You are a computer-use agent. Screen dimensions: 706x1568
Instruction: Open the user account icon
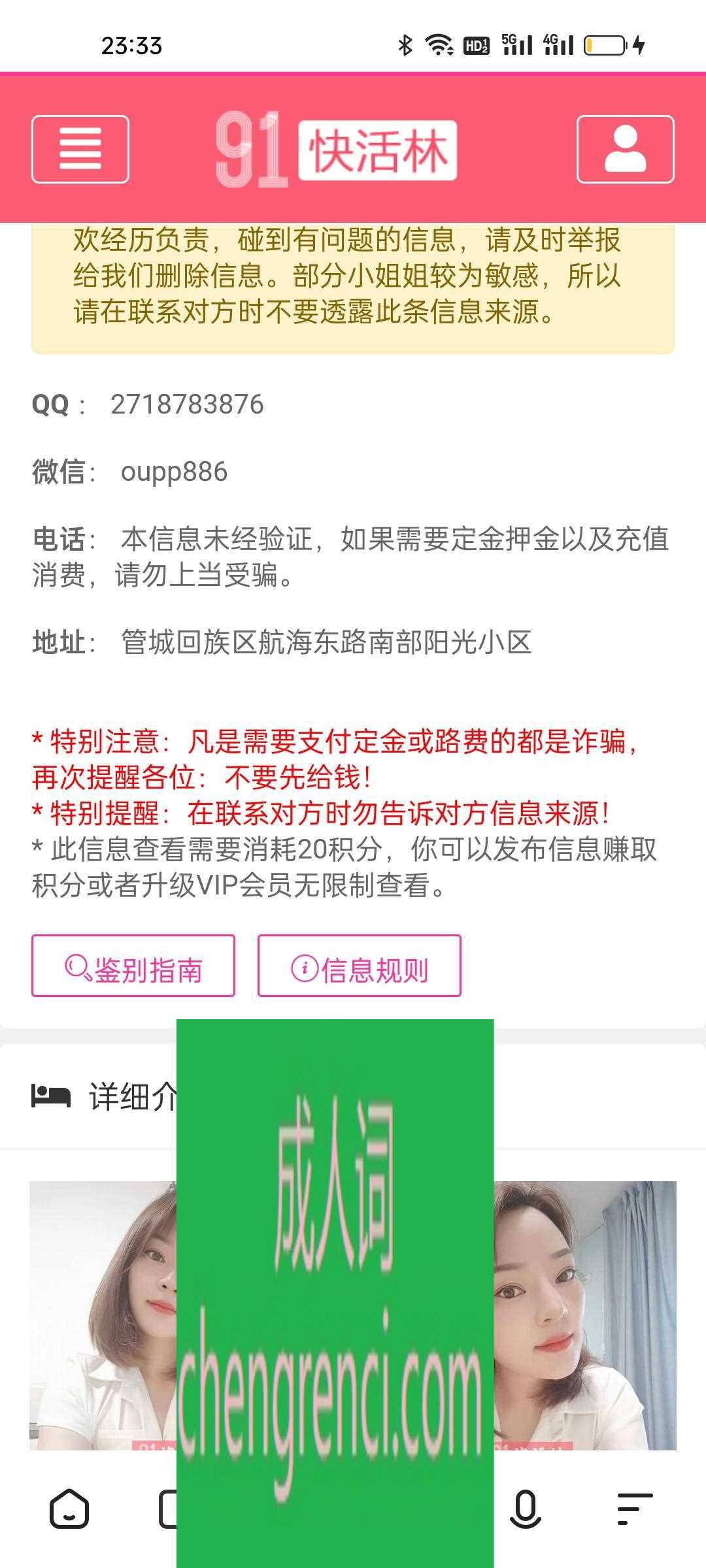tap(625, 150)
